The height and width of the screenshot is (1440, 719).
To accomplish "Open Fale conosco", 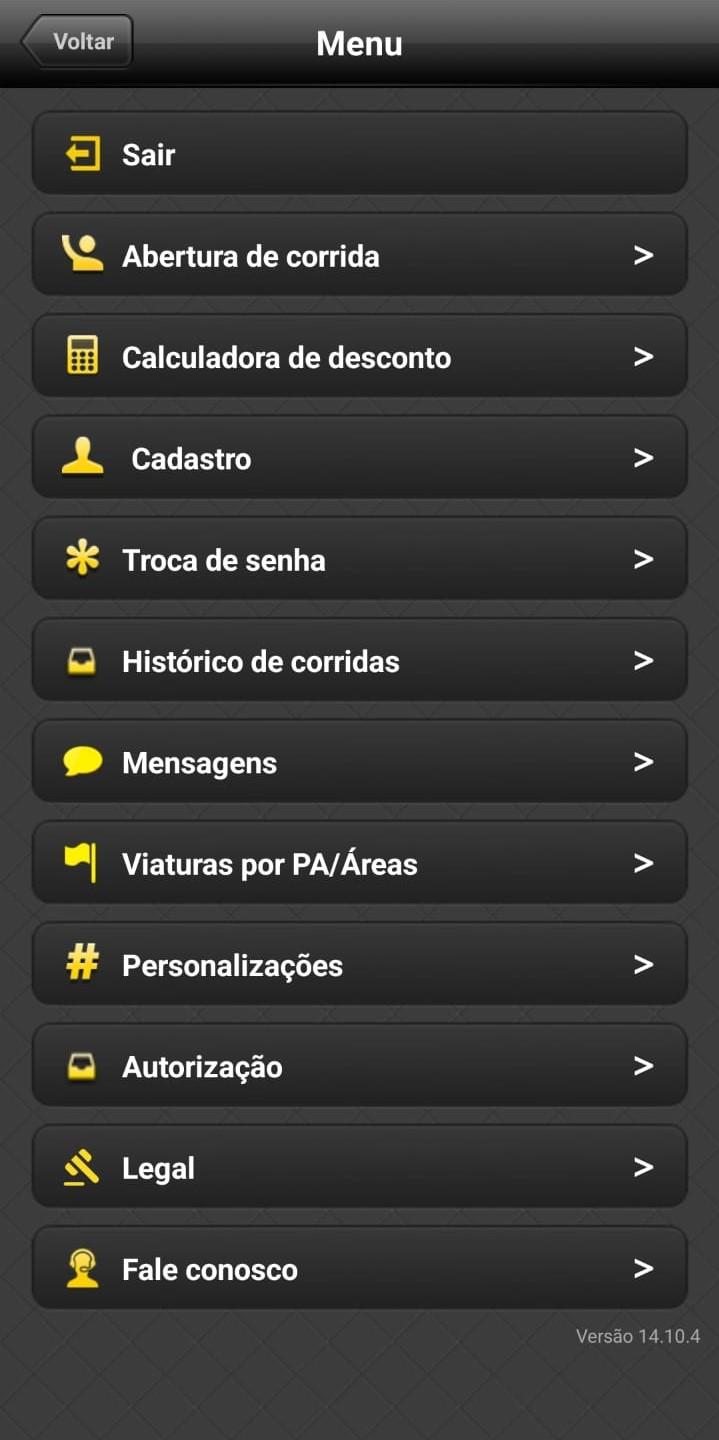I will tap(359, 1269).
